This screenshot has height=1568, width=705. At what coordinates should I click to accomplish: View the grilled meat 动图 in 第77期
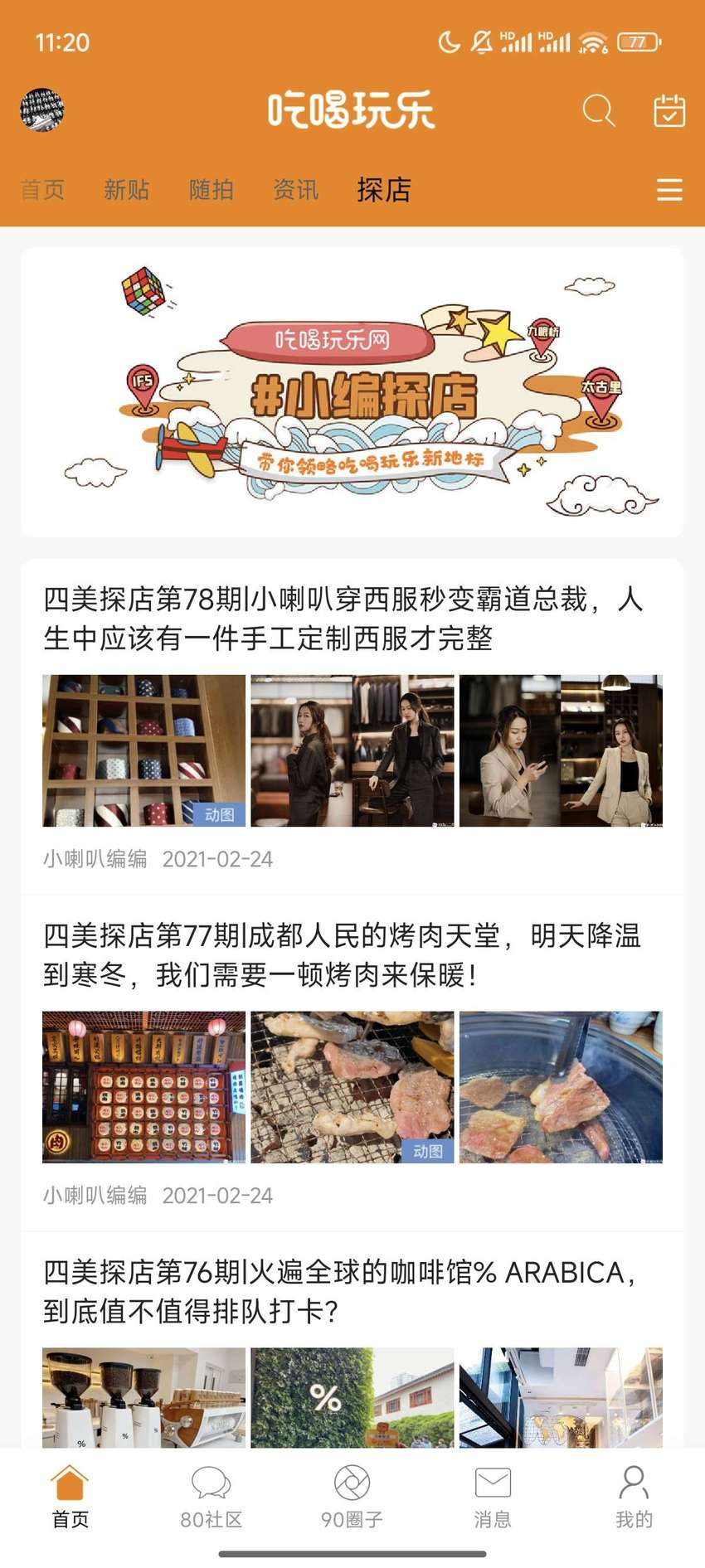(x=352, y=1087)
